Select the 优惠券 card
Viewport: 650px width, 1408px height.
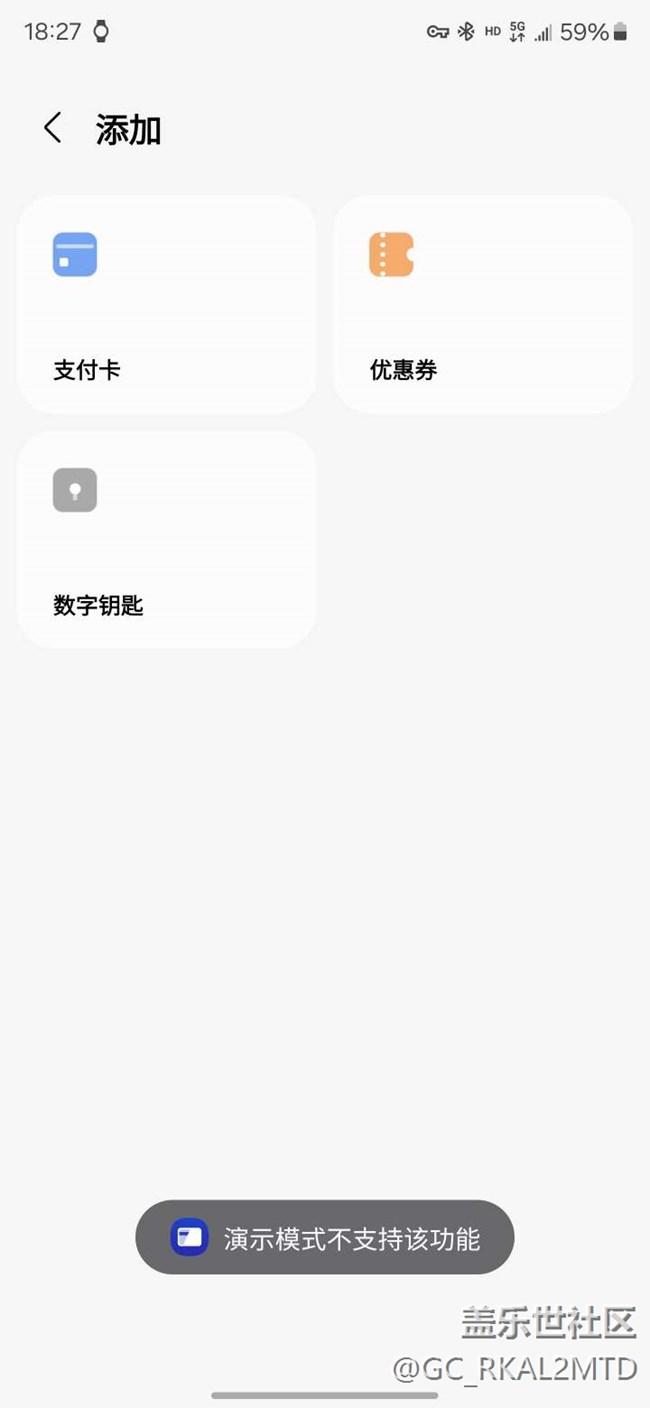[483, 305]
